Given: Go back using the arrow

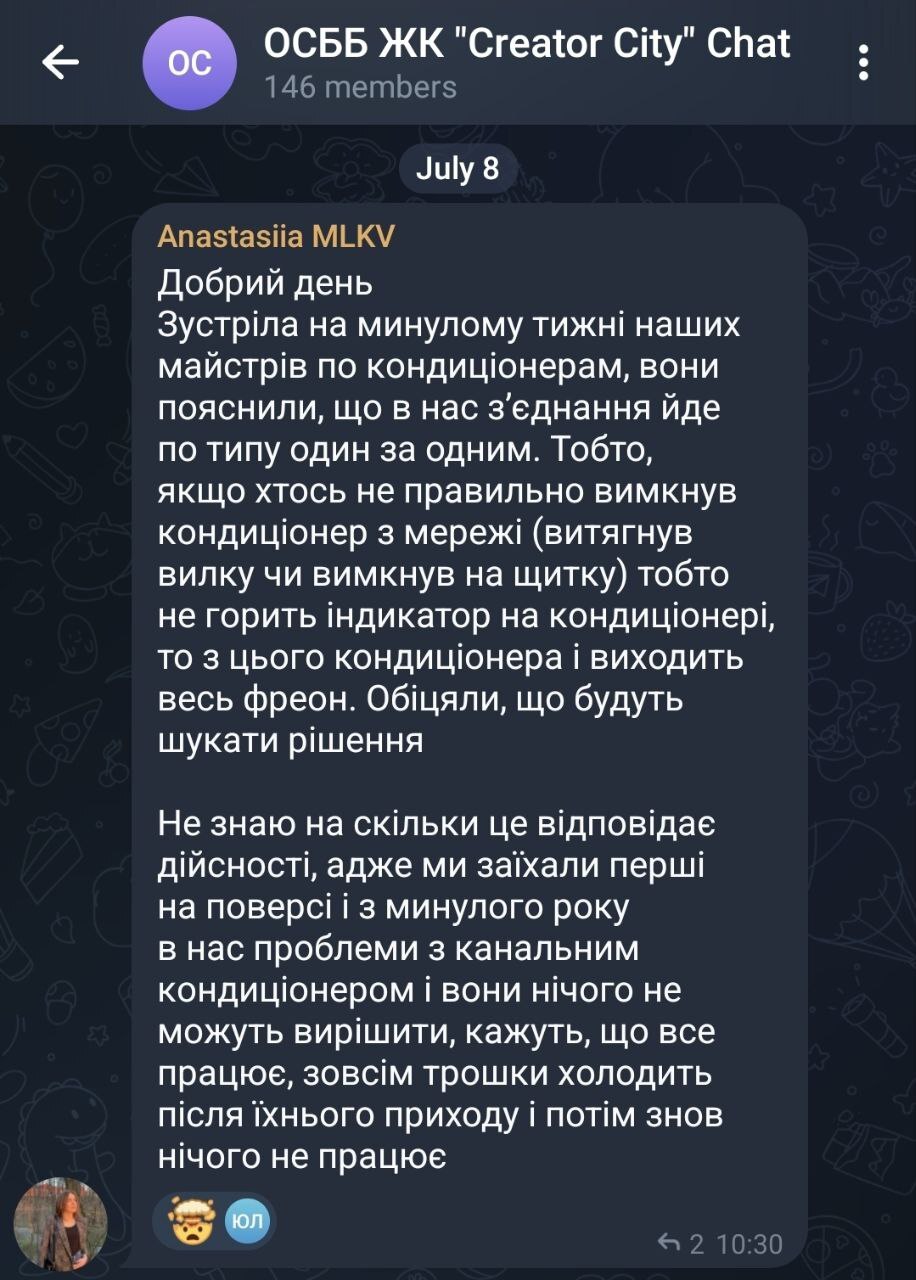Looking at the screenshot, I should (60, 64).
